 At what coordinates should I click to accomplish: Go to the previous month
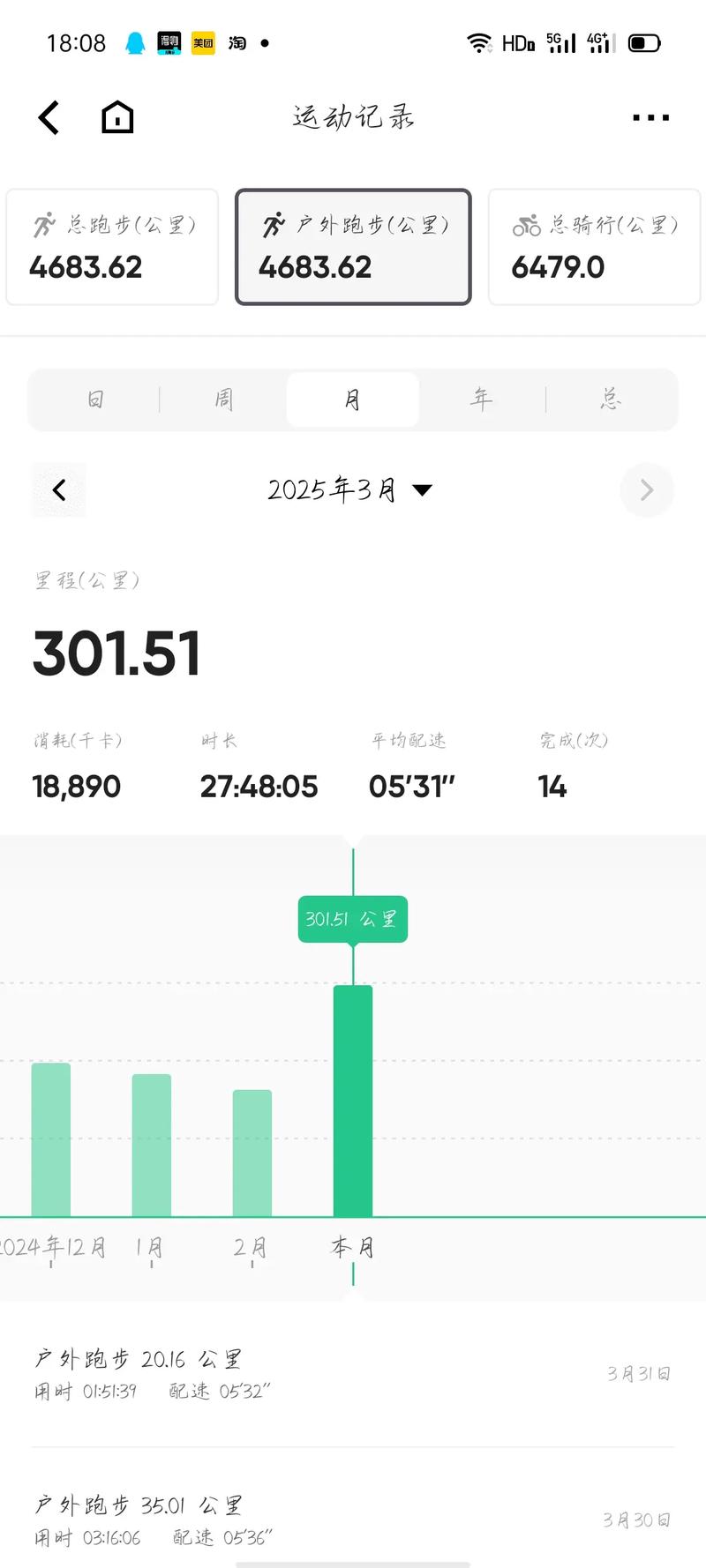(59, 489)
